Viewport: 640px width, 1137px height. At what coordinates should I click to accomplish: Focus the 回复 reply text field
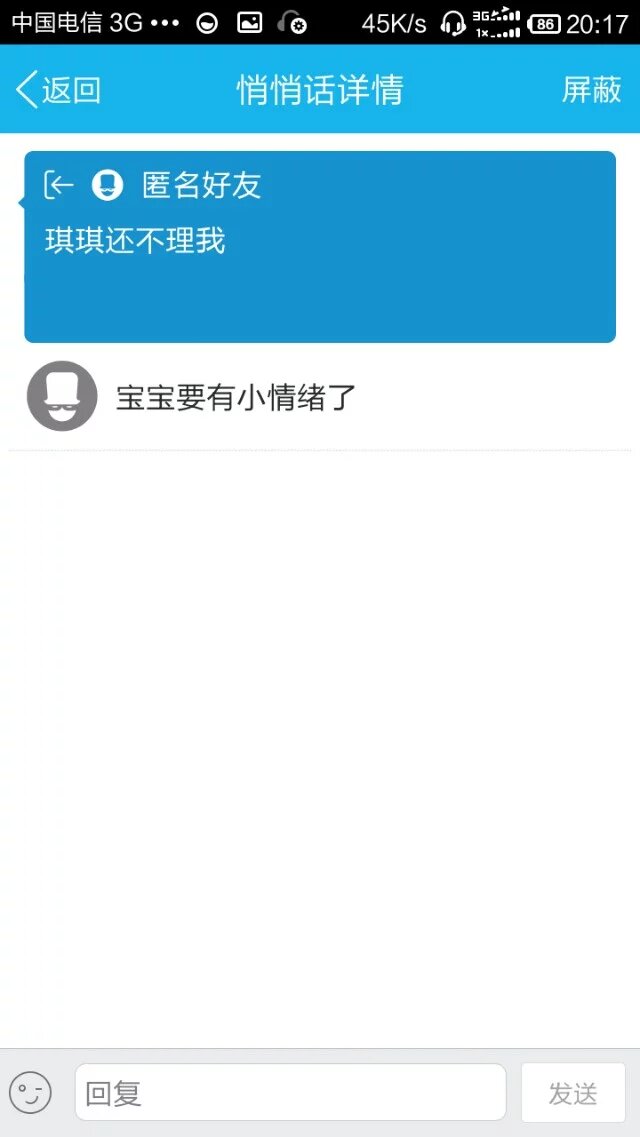290,1093
